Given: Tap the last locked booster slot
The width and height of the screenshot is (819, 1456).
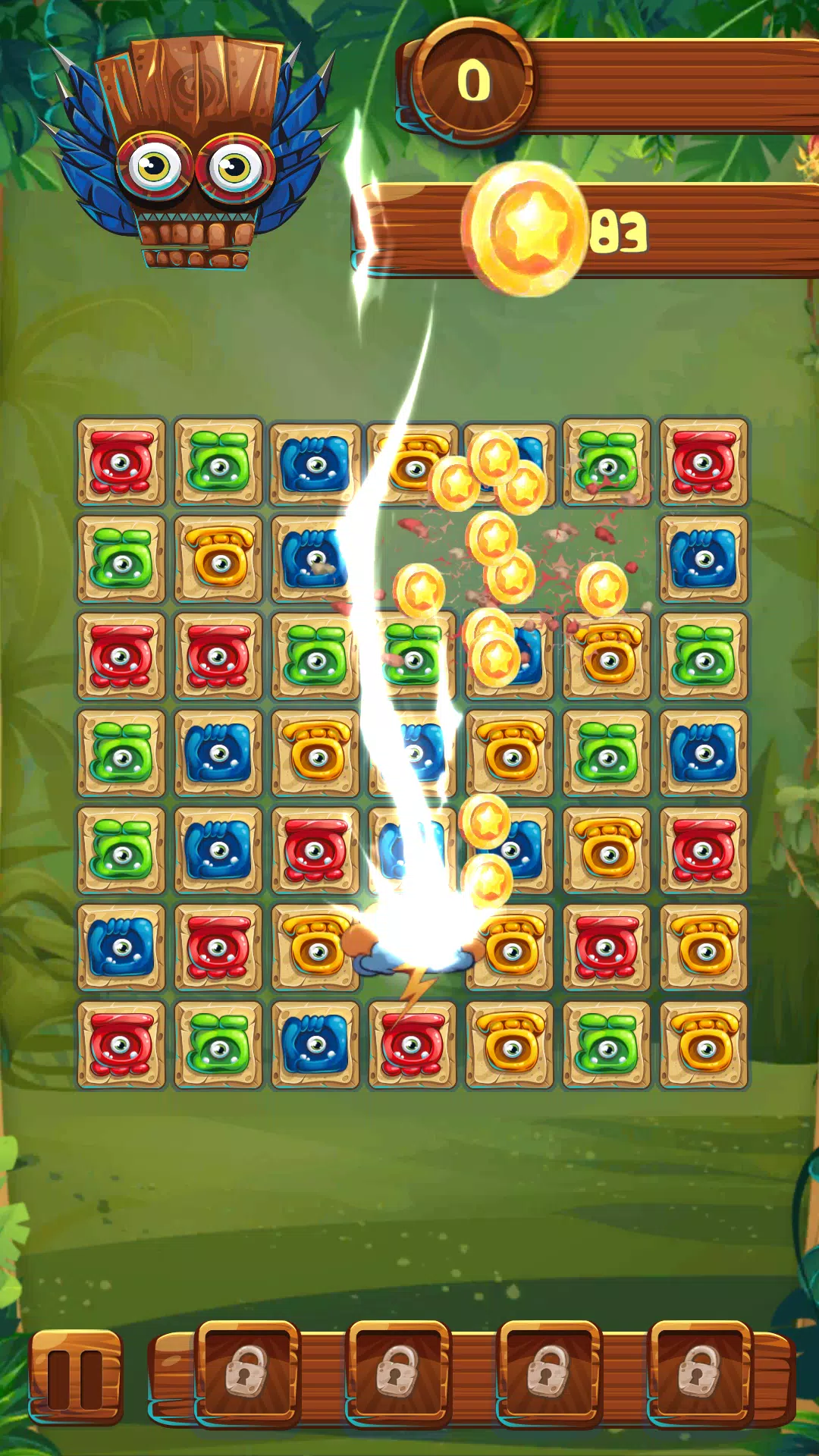Looking at the screenshot, I should tap(699, 1373).
